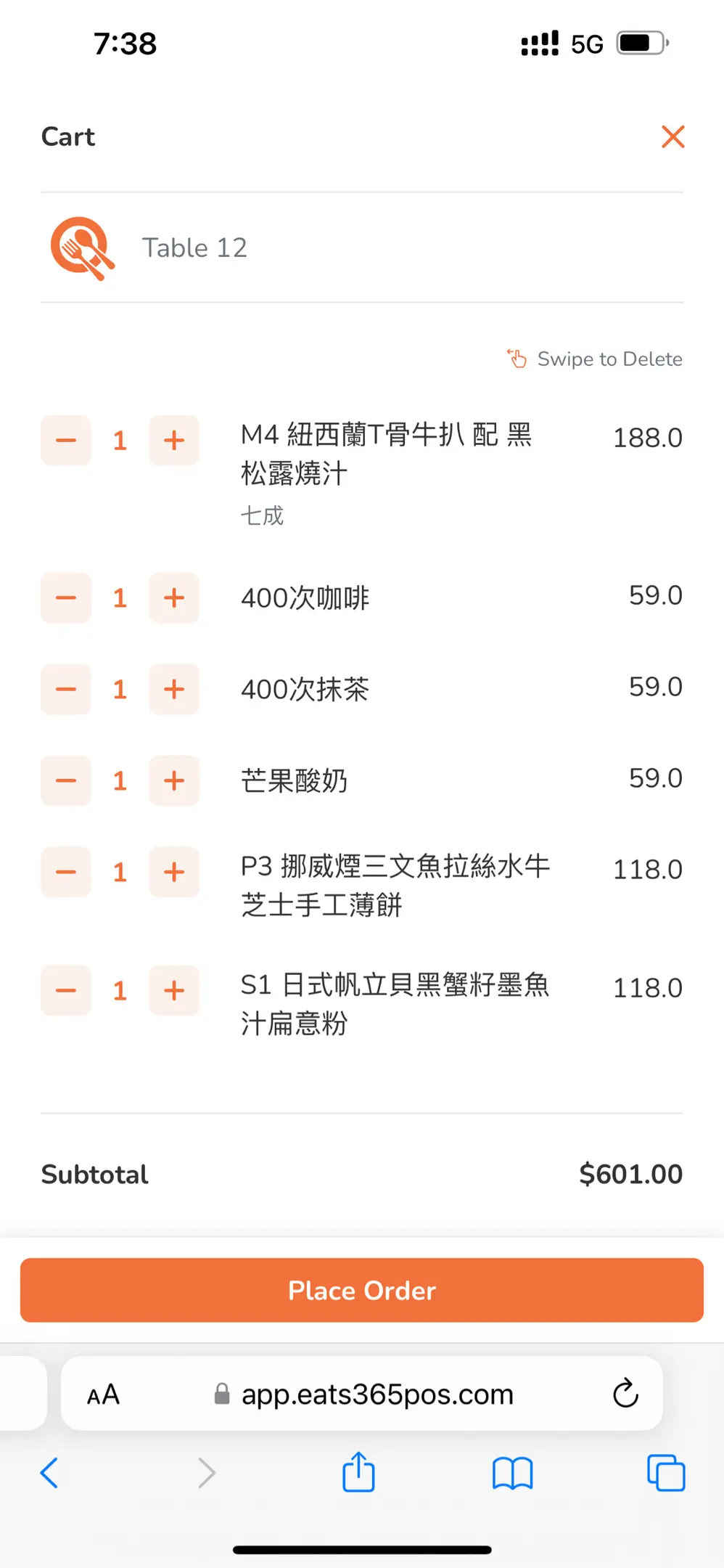Decrease quantity of 400次咖啡
The width and height of the screenshot is (724, 1568).
(66, 598)
